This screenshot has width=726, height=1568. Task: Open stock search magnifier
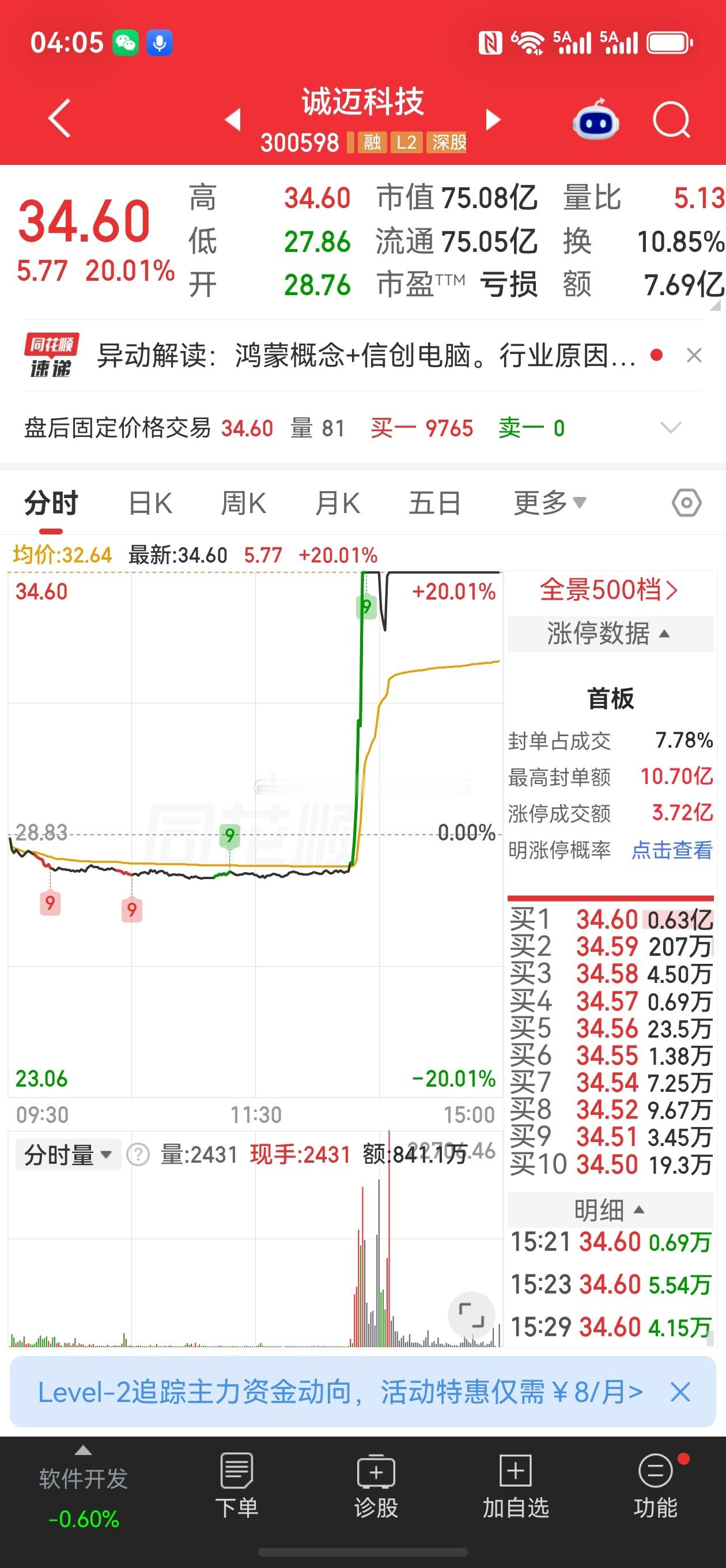pyautogui.click(x=671, y=119)
